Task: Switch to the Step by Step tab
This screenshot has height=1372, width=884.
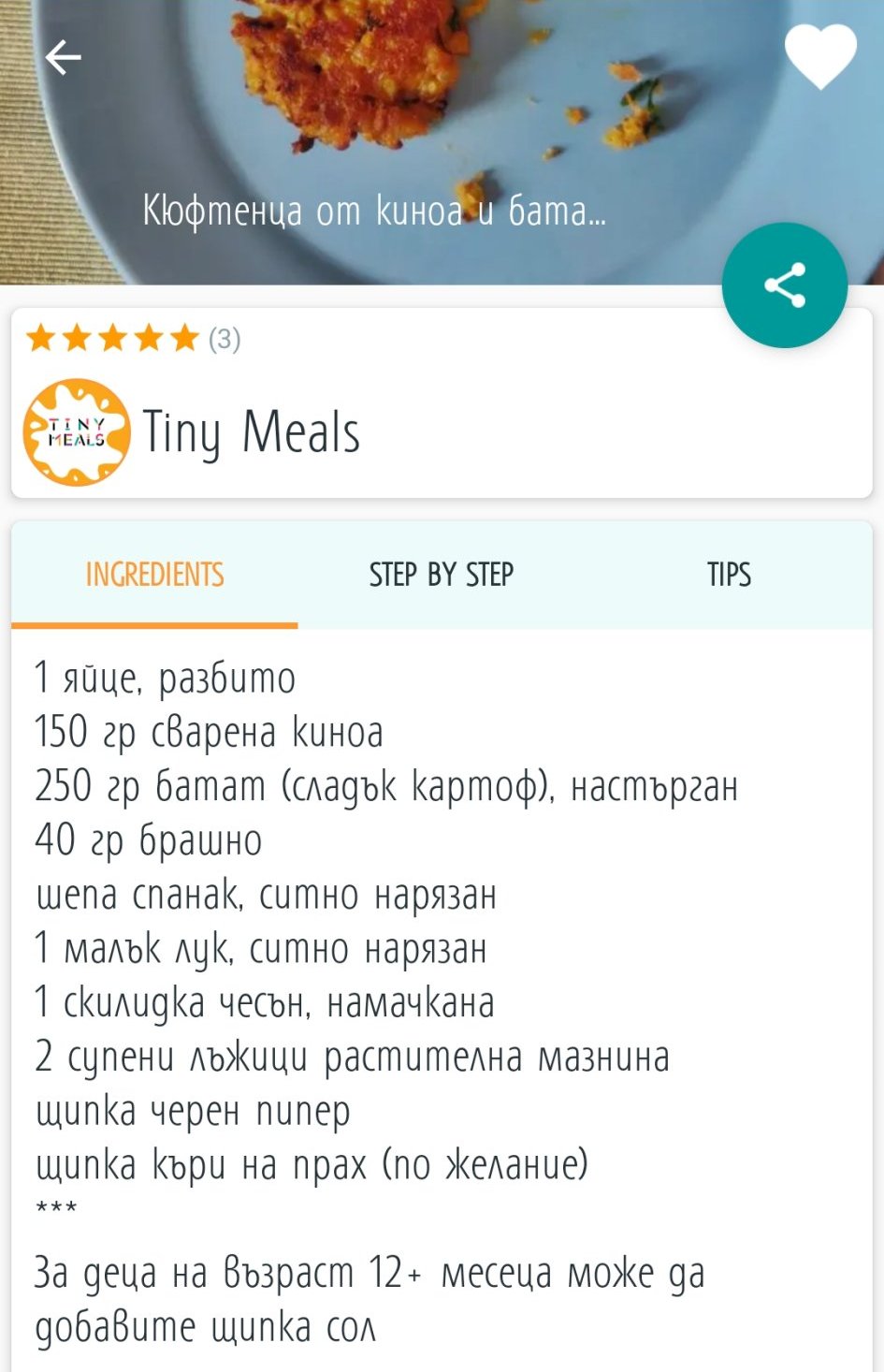Action: [442, 575]
